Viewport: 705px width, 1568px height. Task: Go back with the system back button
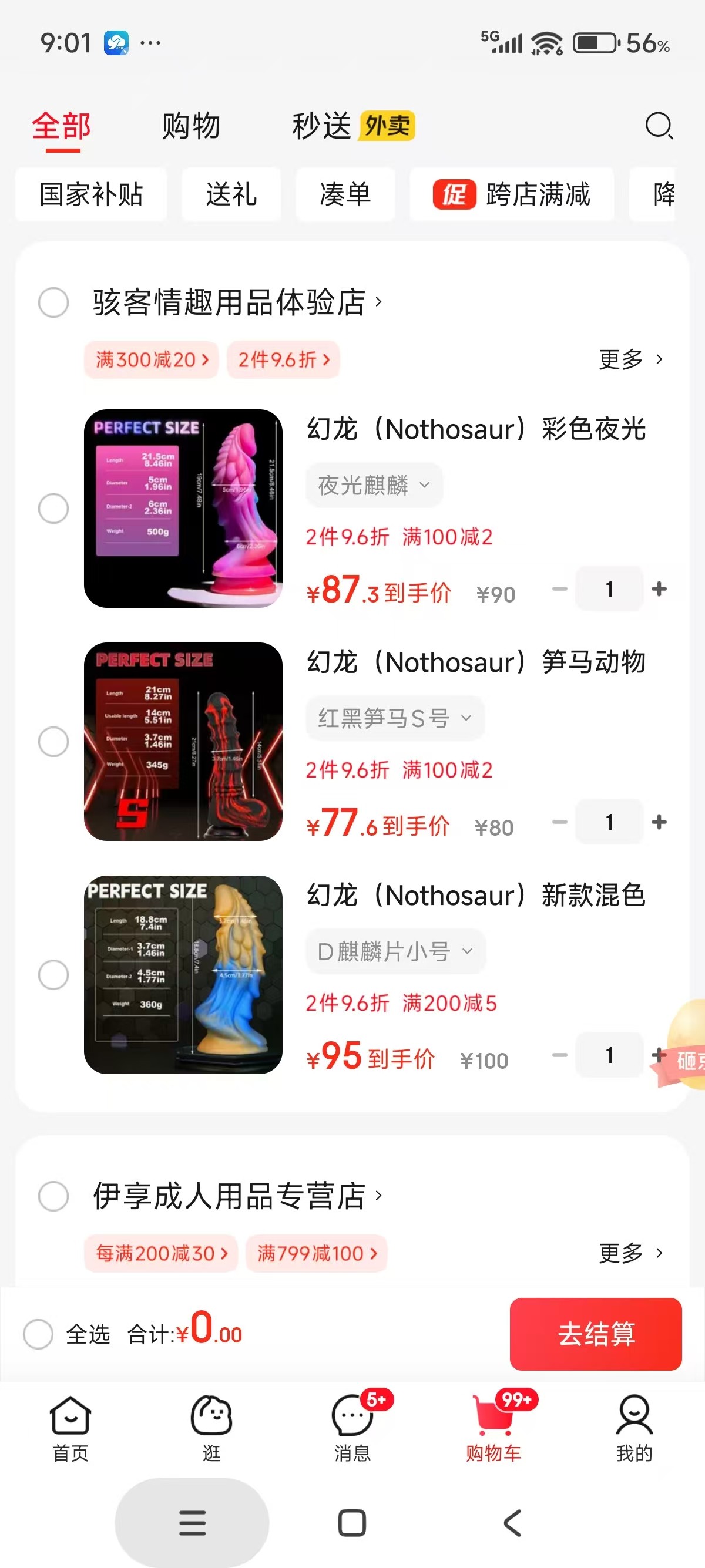pos(513,1523)
